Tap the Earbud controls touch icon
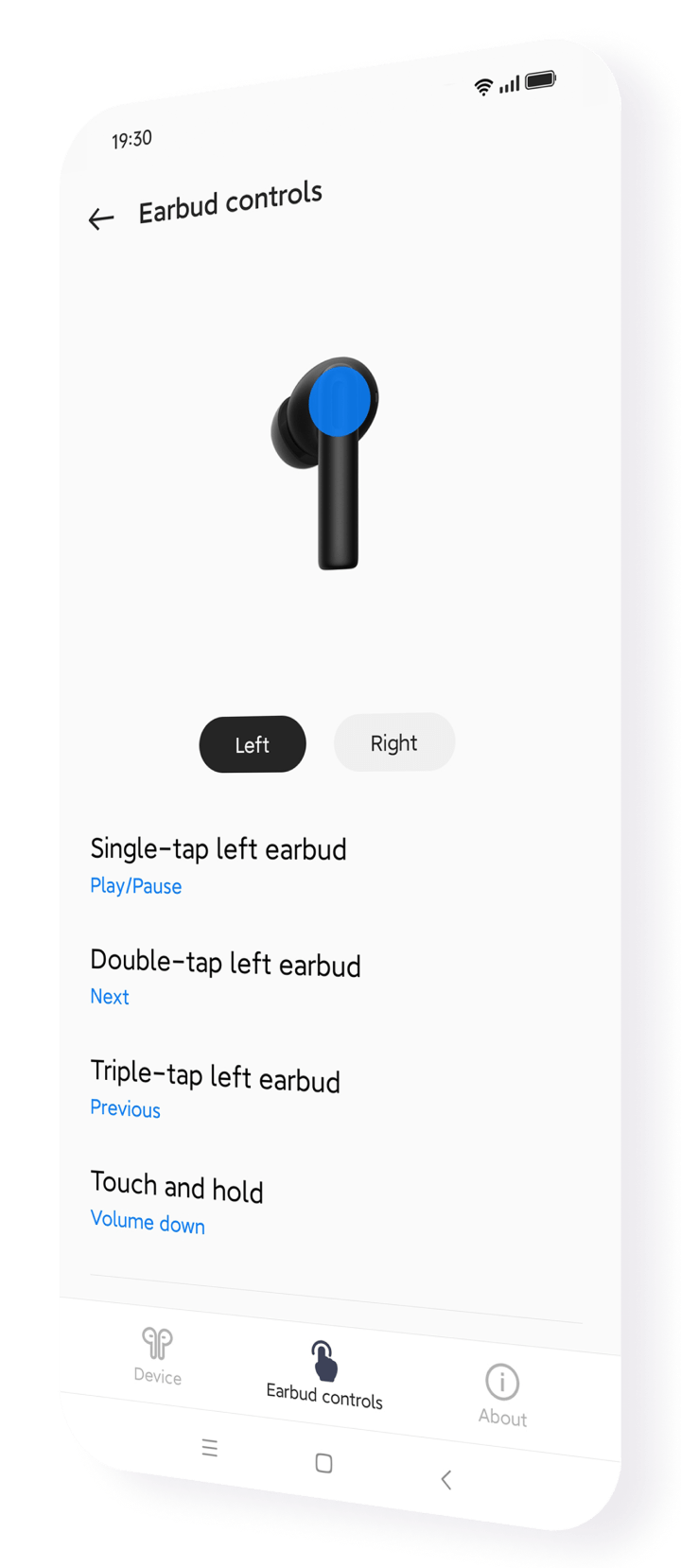Viewport: 681px width, 1568px height. click(323, 1357)
